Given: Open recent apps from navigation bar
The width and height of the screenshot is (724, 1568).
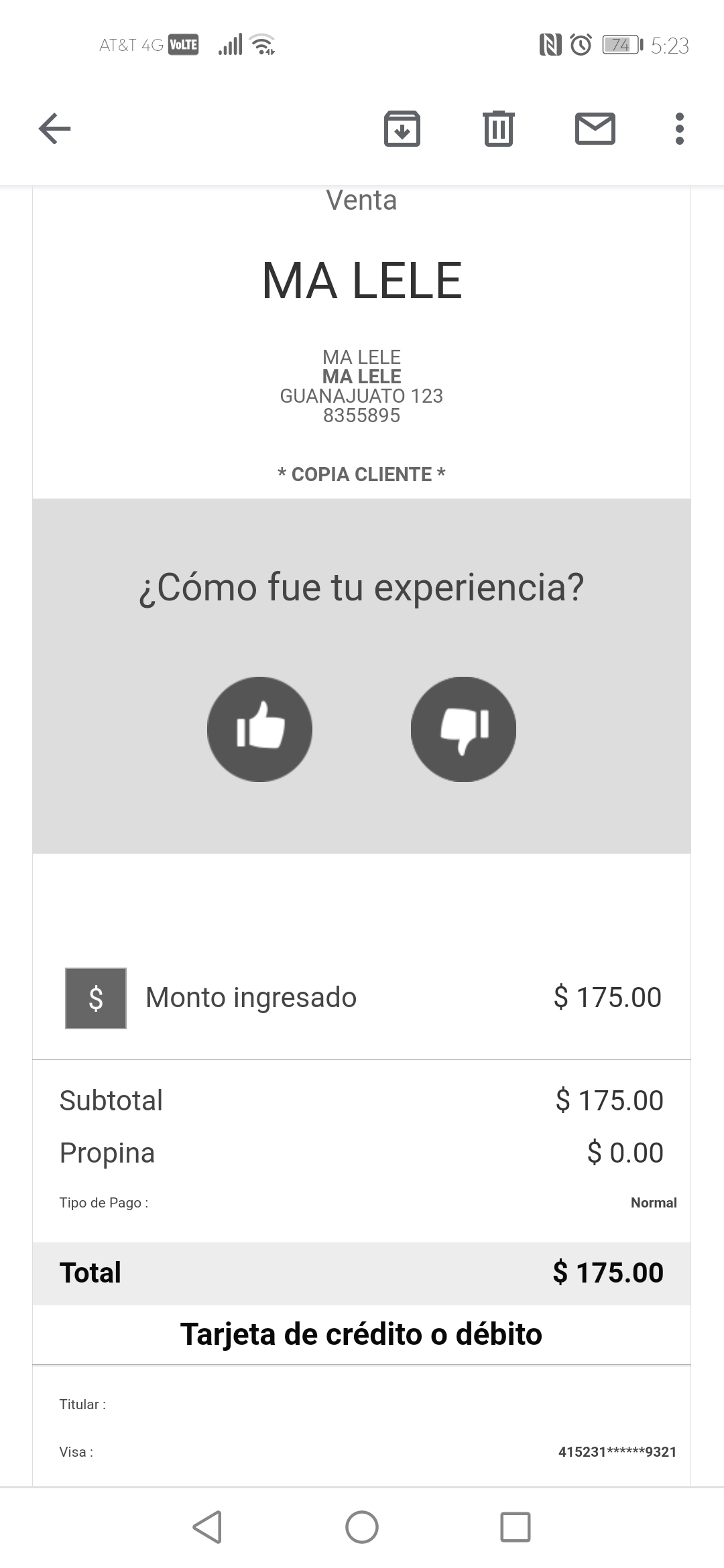Looking at the screenshot, I should pos(516,1527).
